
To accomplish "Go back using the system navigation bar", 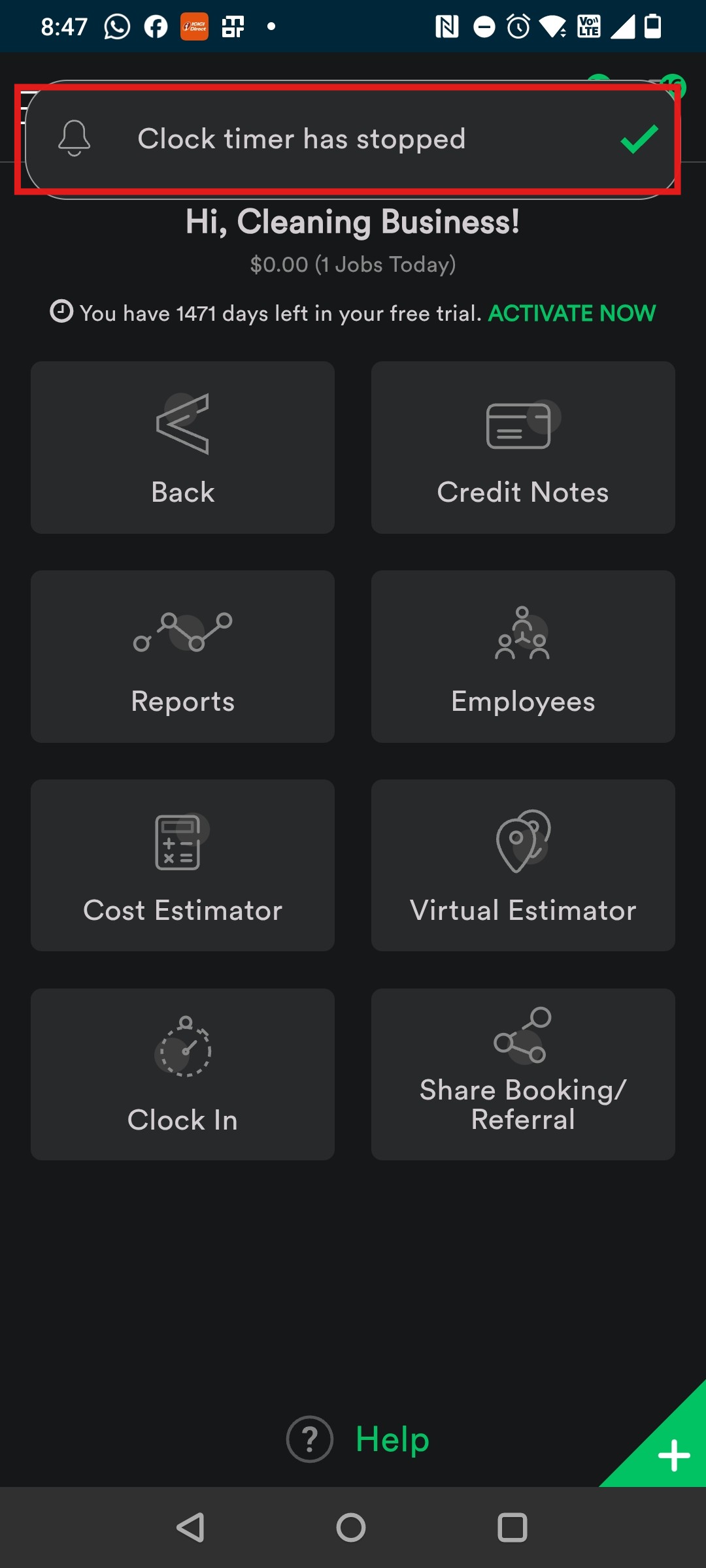I will (190, 1527).
